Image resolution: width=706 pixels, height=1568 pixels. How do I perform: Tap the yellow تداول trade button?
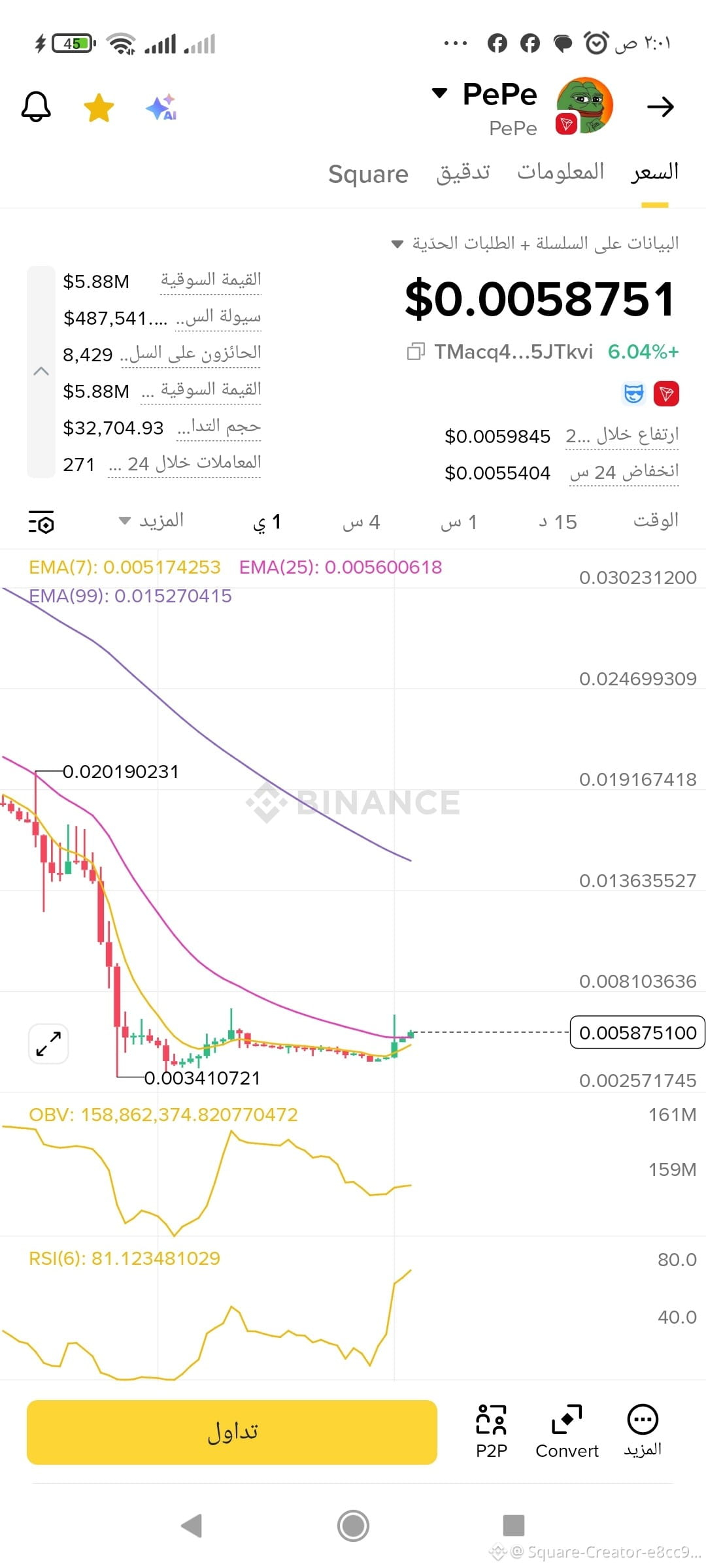pyautogui.click(x=232, y=1432)
